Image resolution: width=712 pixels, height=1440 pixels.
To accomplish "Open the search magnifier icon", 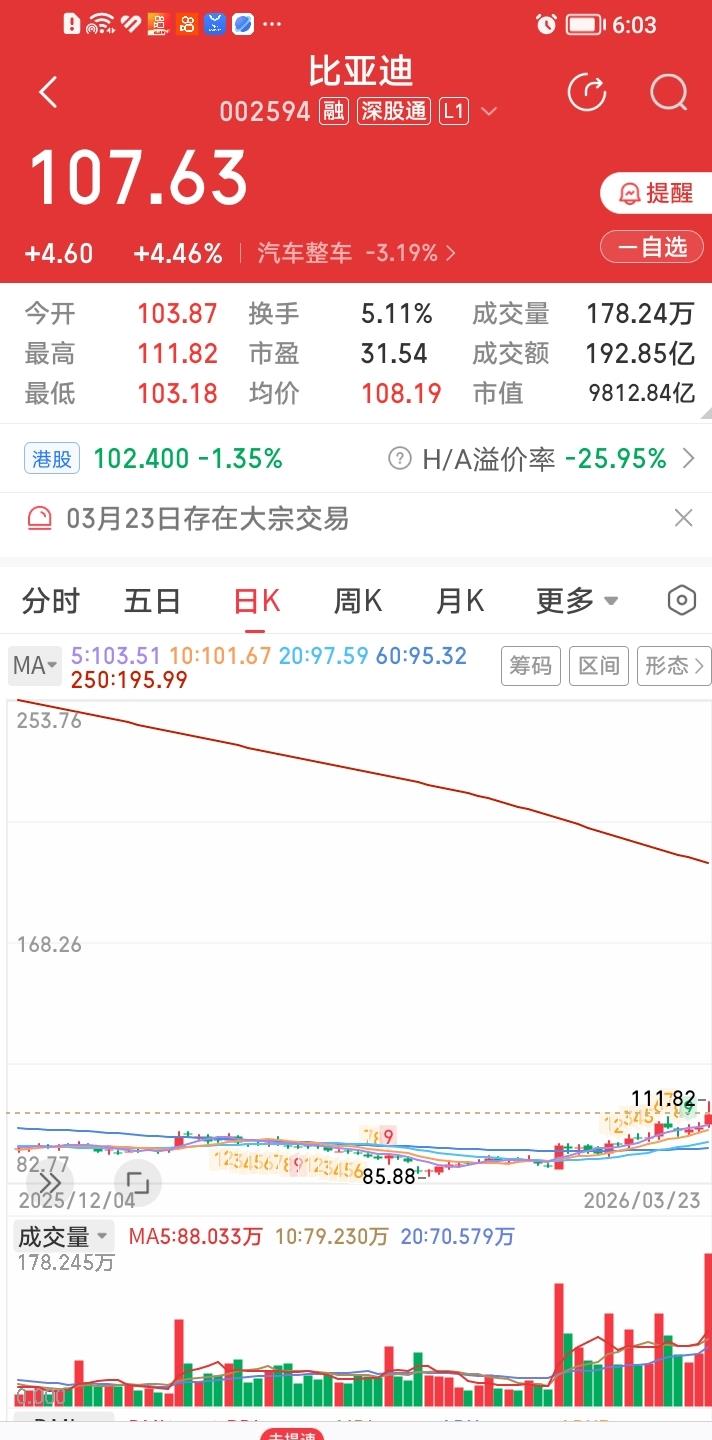I will click(668, 93).
